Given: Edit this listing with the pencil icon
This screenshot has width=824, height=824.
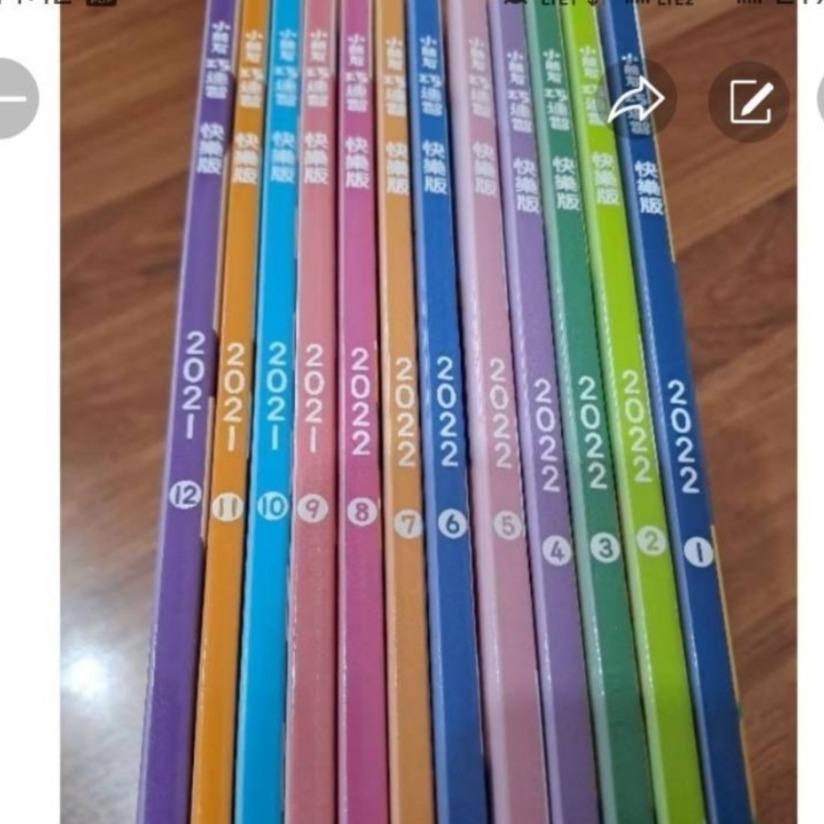Looking at the screenshot, I should pyautogui.click(x=749, y=101).
